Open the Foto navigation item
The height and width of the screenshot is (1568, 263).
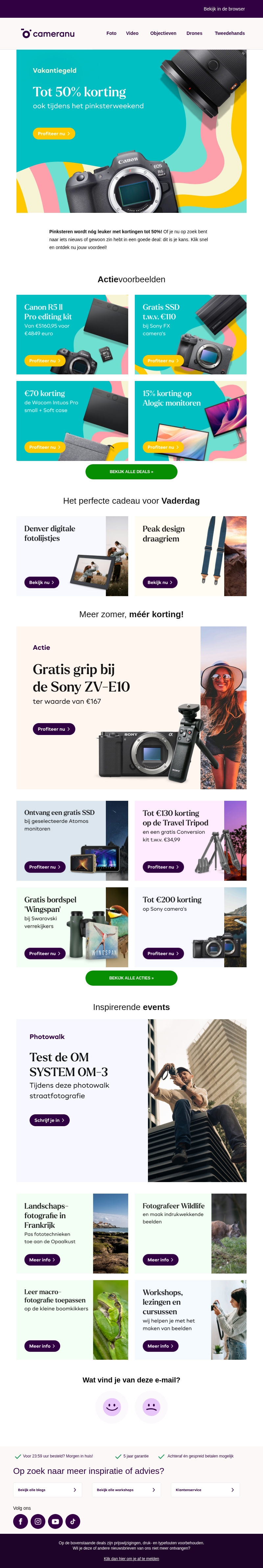click(x=111, y=34)
